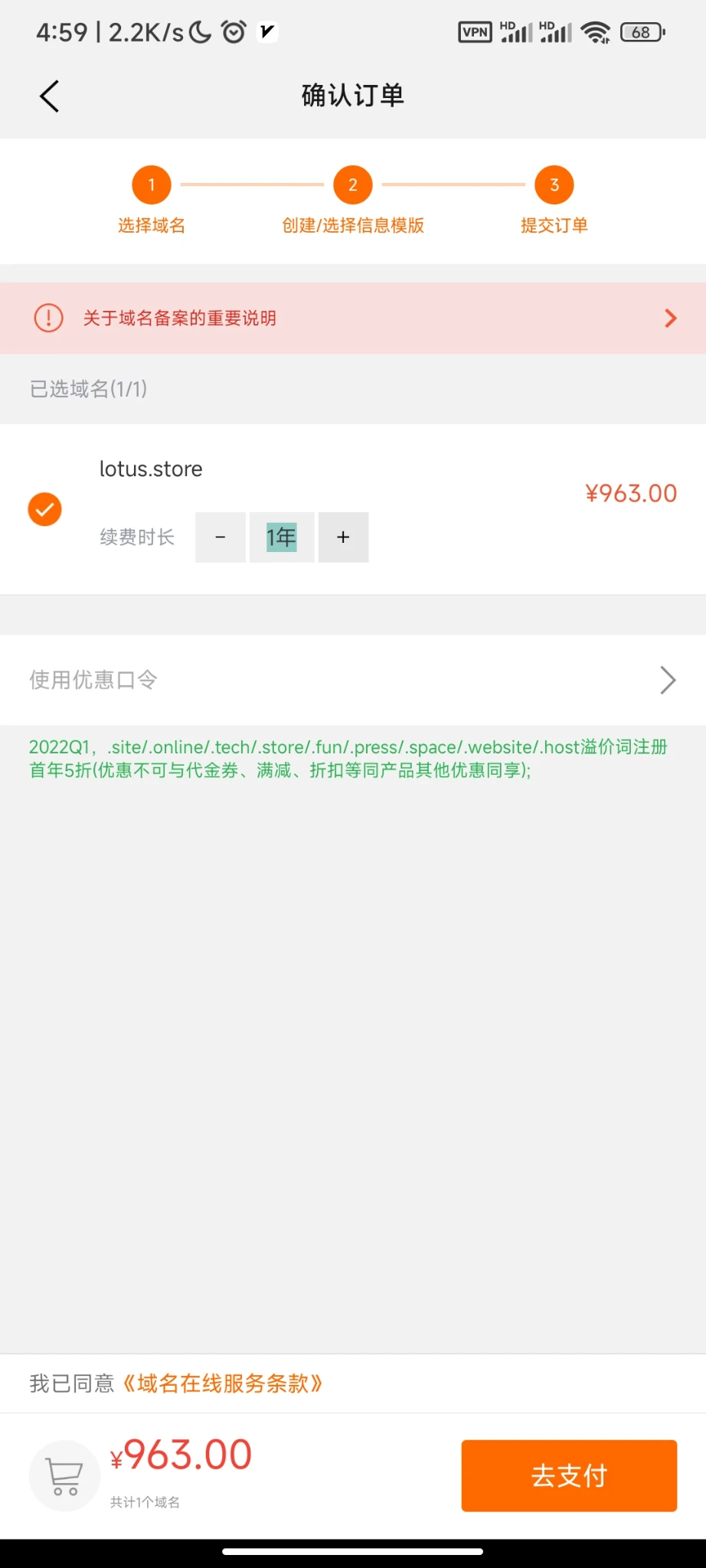Tap 去支付 to pay the order
Image resolution: width=706 pixels, height=1568 pixels.
pos(568,1475)
